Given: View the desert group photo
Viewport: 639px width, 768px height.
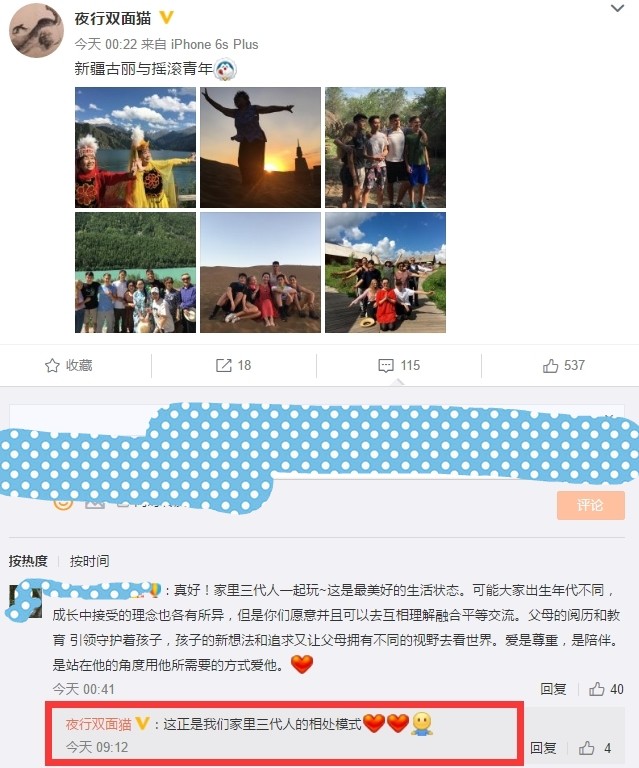Looking at the screenshot, I should pyautogui.click(x=260, y=272).
